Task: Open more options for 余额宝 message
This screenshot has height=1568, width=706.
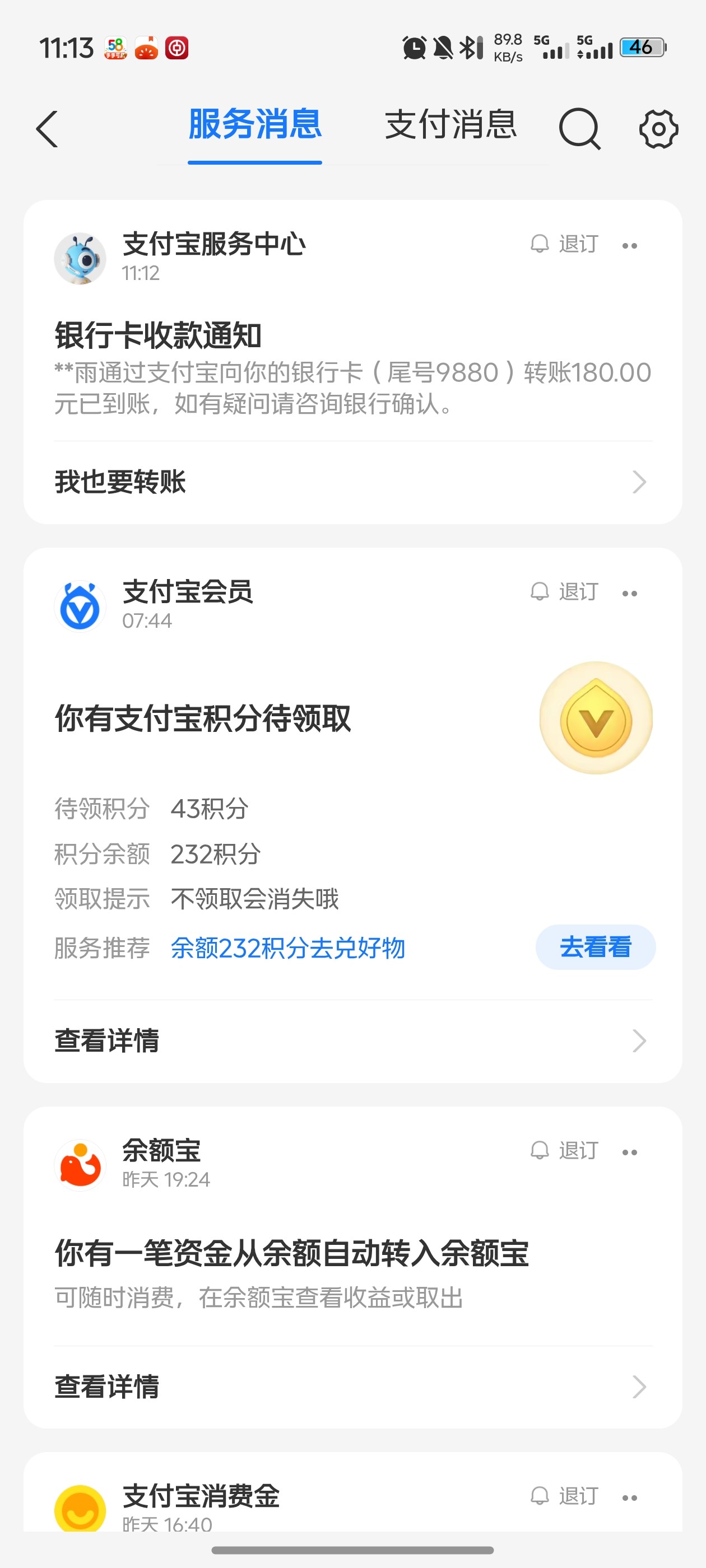Action: [630, 1152]
